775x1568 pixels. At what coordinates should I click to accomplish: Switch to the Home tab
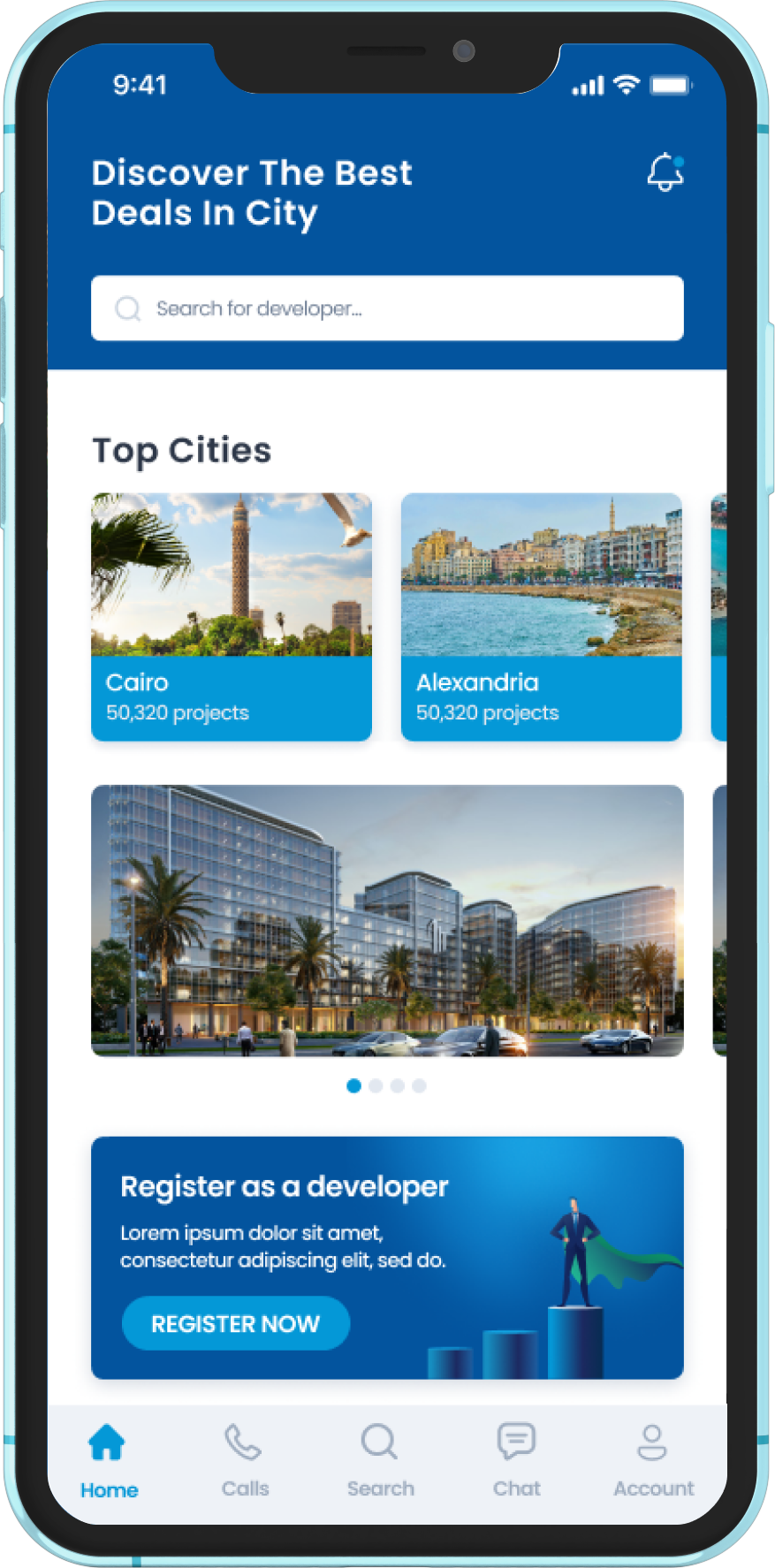click(108, 1460)
